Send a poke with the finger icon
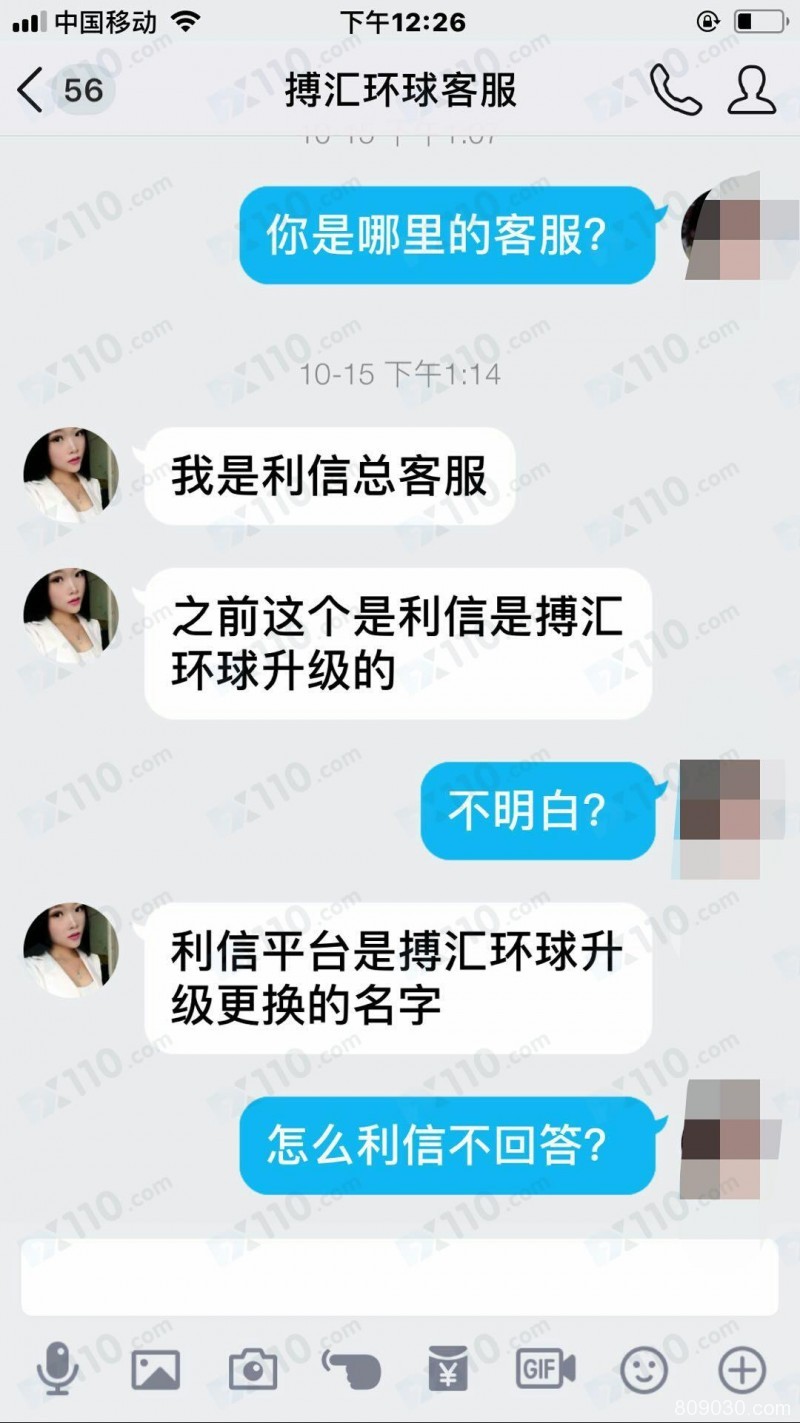The image size is (800, 1423). click(x=350, y=1368)
